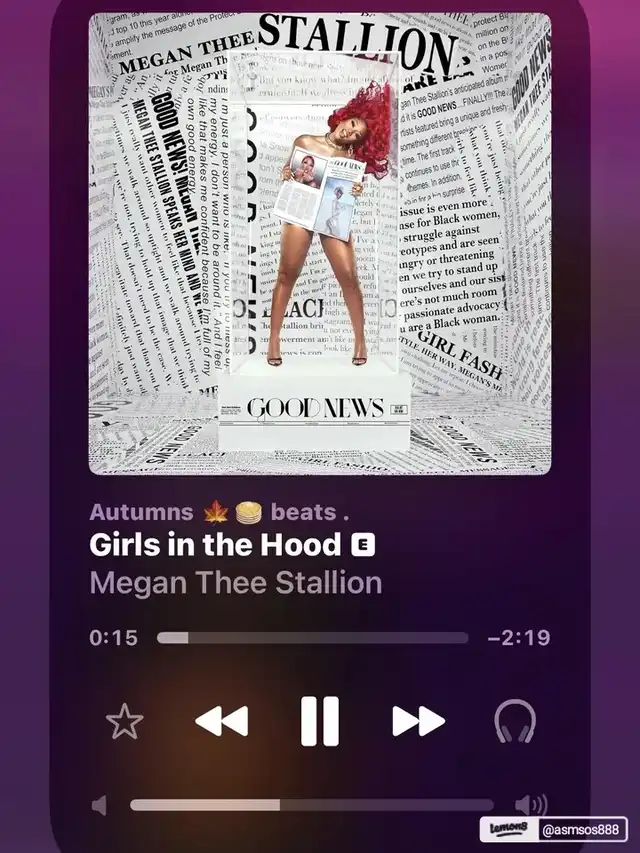The image size is (640, 853).
Task: Open the headphones audio output options
Action: (515, 721)
